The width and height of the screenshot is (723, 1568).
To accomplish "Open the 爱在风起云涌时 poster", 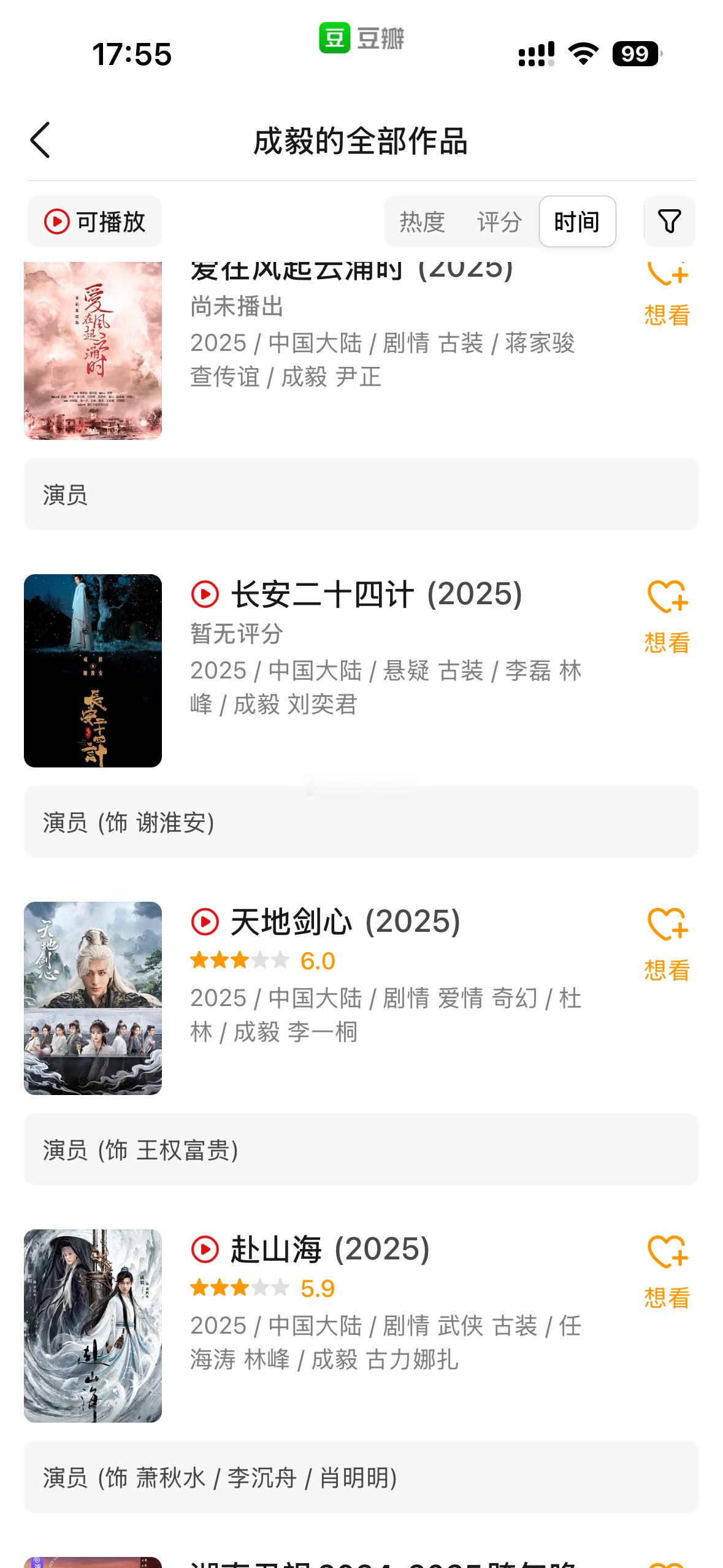I will tap(93, 350).
